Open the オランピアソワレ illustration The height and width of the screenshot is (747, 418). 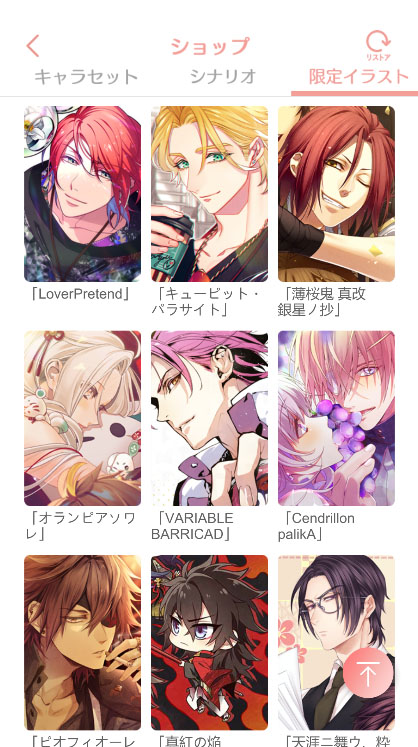coord(82,418)
